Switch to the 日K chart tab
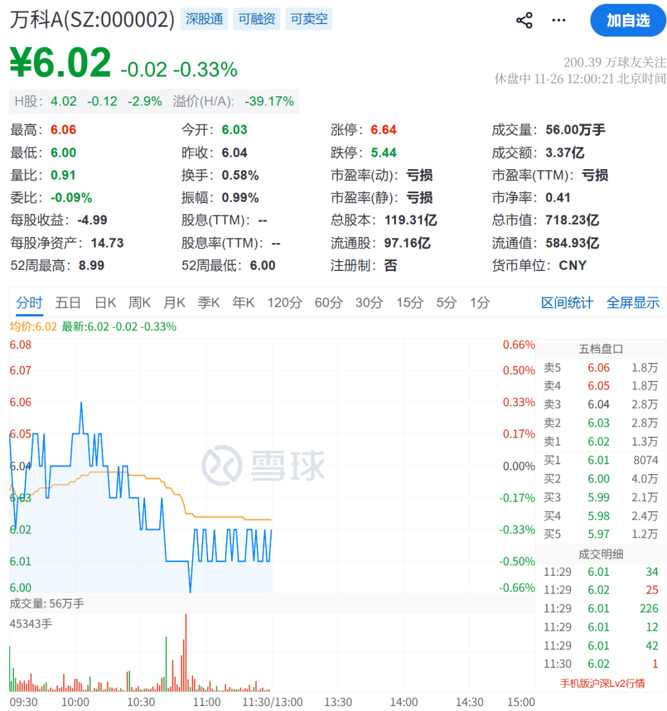The image size is (667, 711). click(x=106, y=303)
